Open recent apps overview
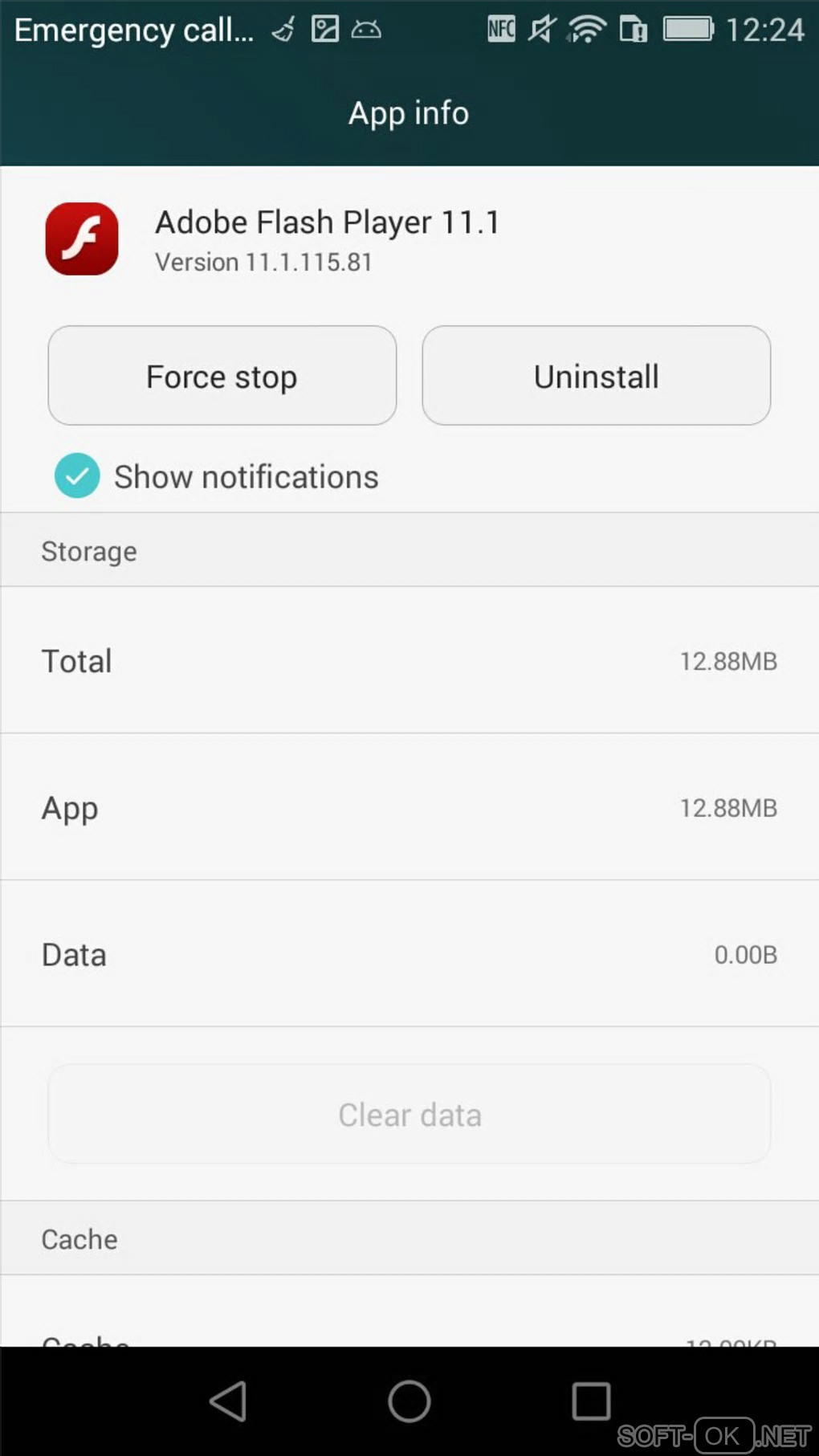The width and height of the screenshot is (819, 1456). [x=591, y=1401]
